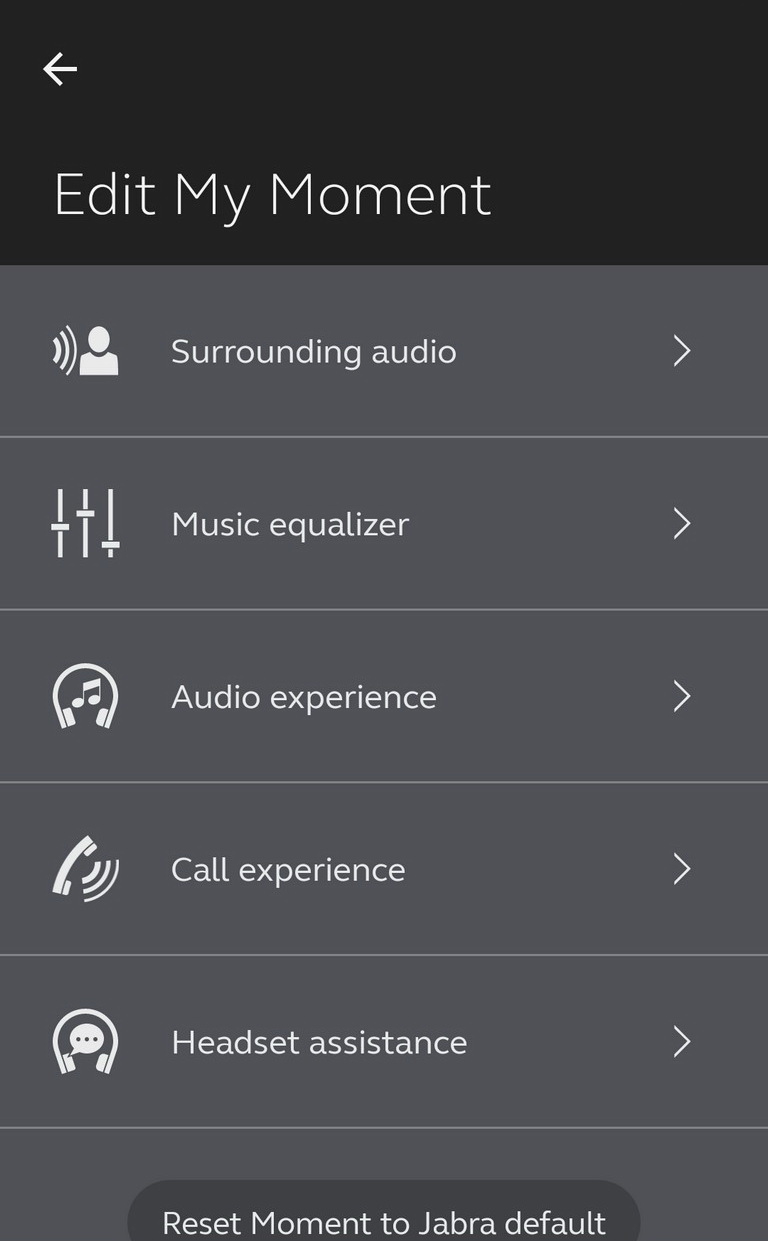Open the Music equalizer row
Screen dimensions: 768x1241
[384, 523]
